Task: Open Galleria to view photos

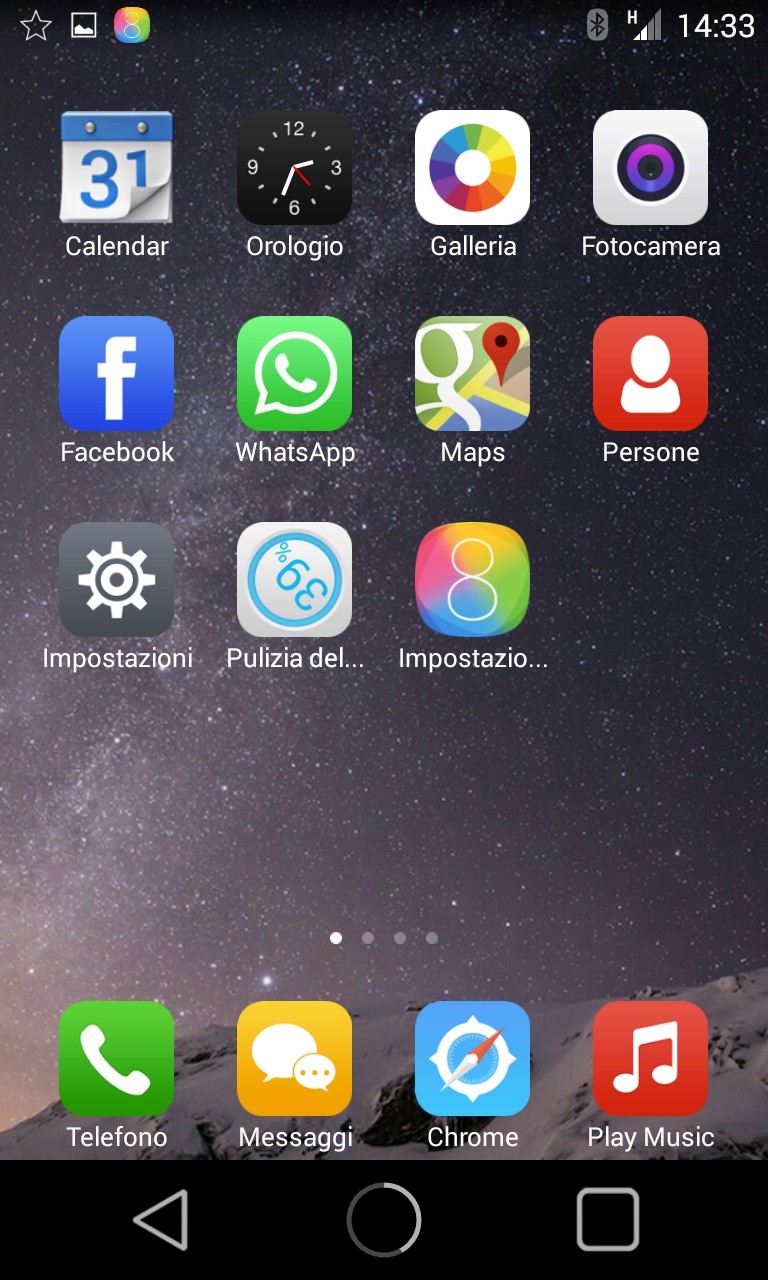Action: click(472, 167)
